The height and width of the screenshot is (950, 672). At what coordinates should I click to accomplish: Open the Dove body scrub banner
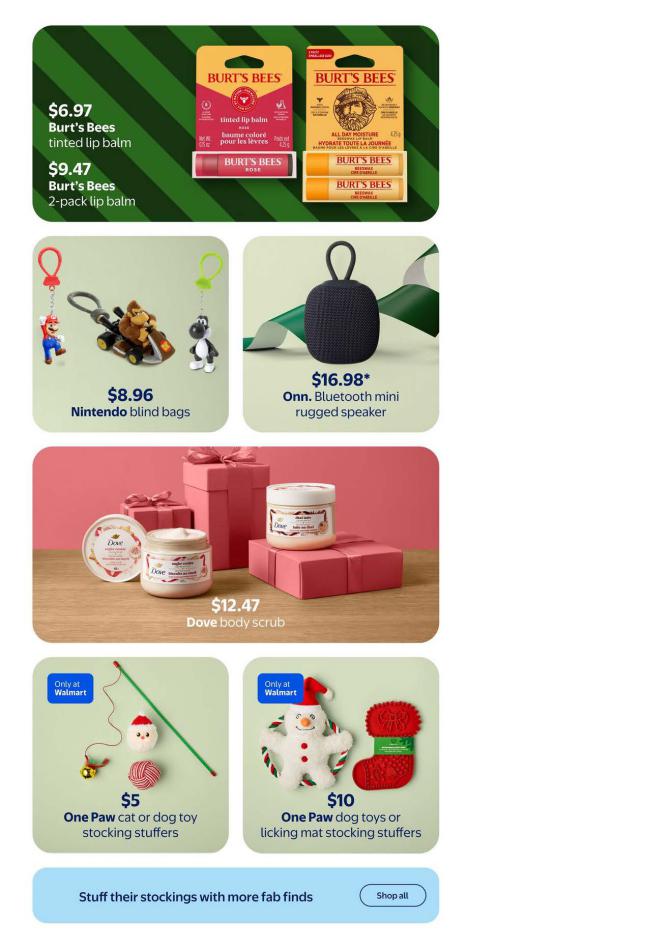pyautogui.click(x=235, y=543)
